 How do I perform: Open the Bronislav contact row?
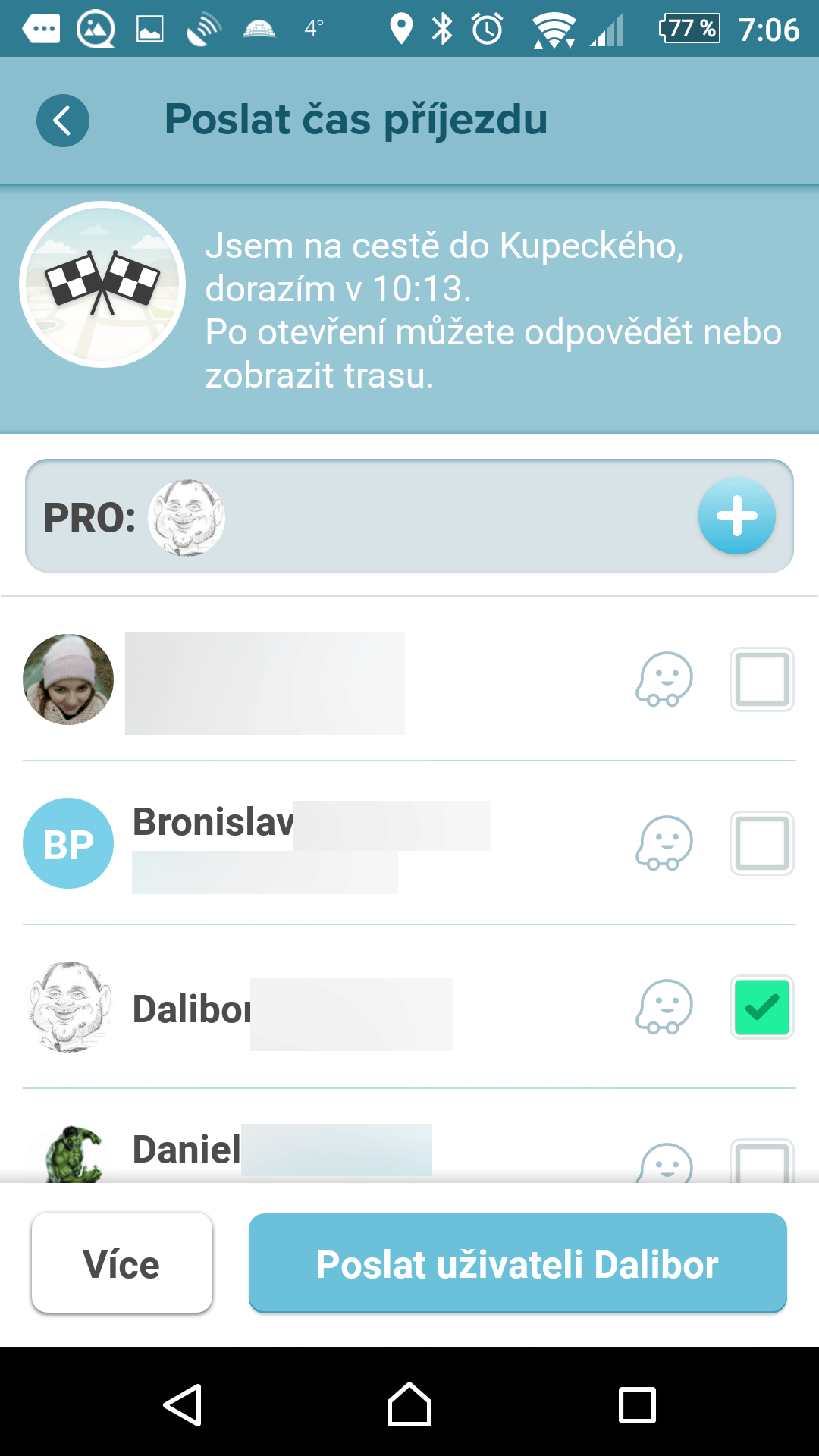[409, 843]
